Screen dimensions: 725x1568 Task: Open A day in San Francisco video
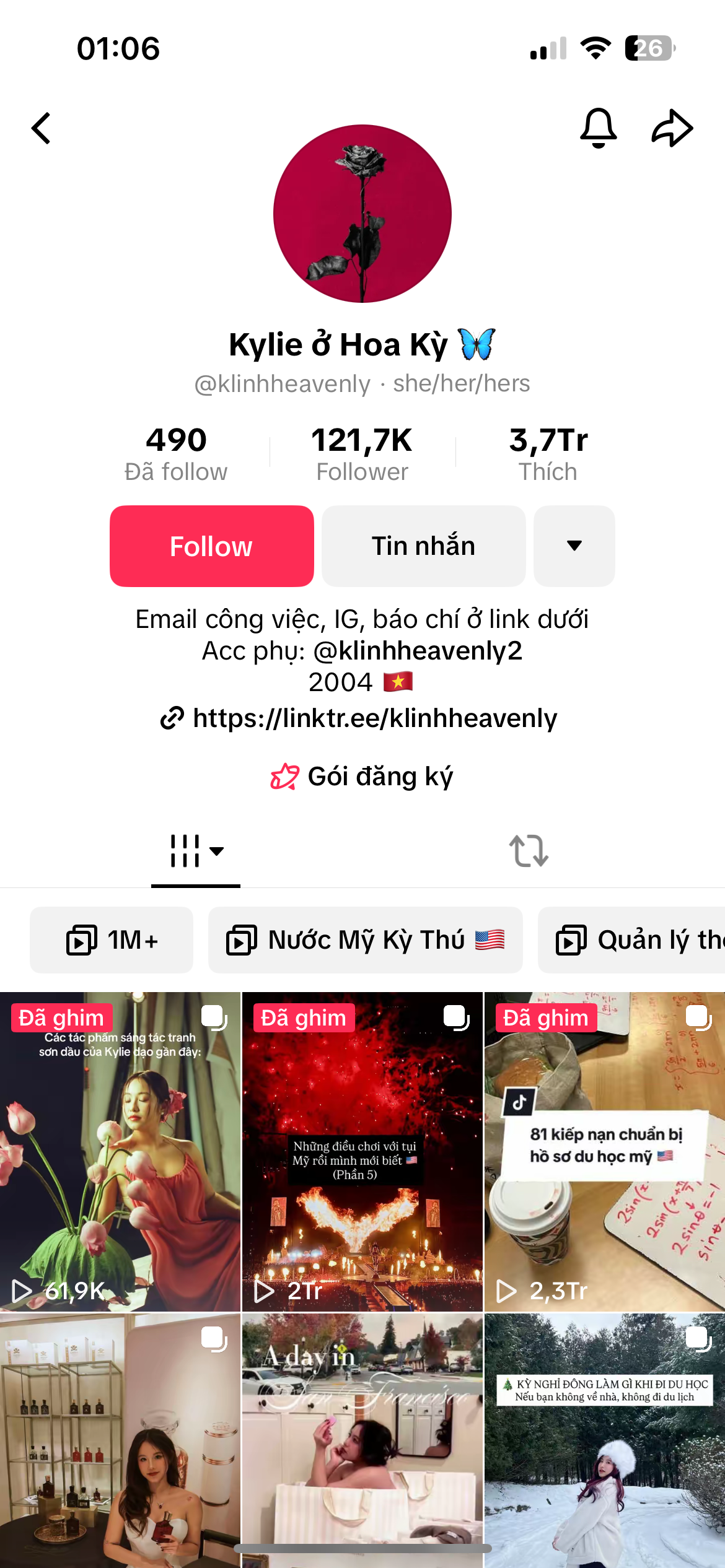(362, 1437)
